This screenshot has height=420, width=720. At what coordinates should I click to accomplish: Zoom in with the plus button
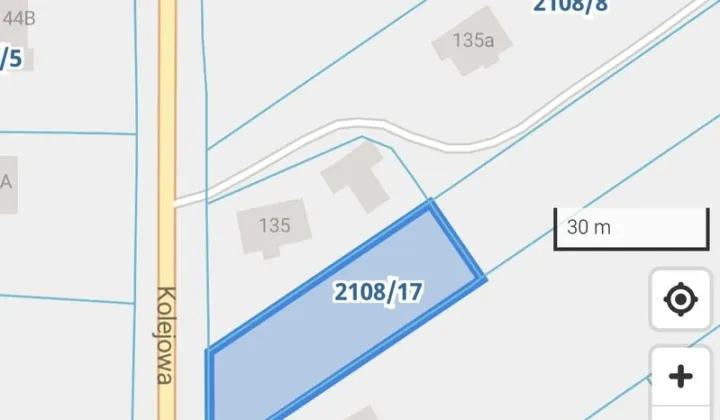(681, 377)
